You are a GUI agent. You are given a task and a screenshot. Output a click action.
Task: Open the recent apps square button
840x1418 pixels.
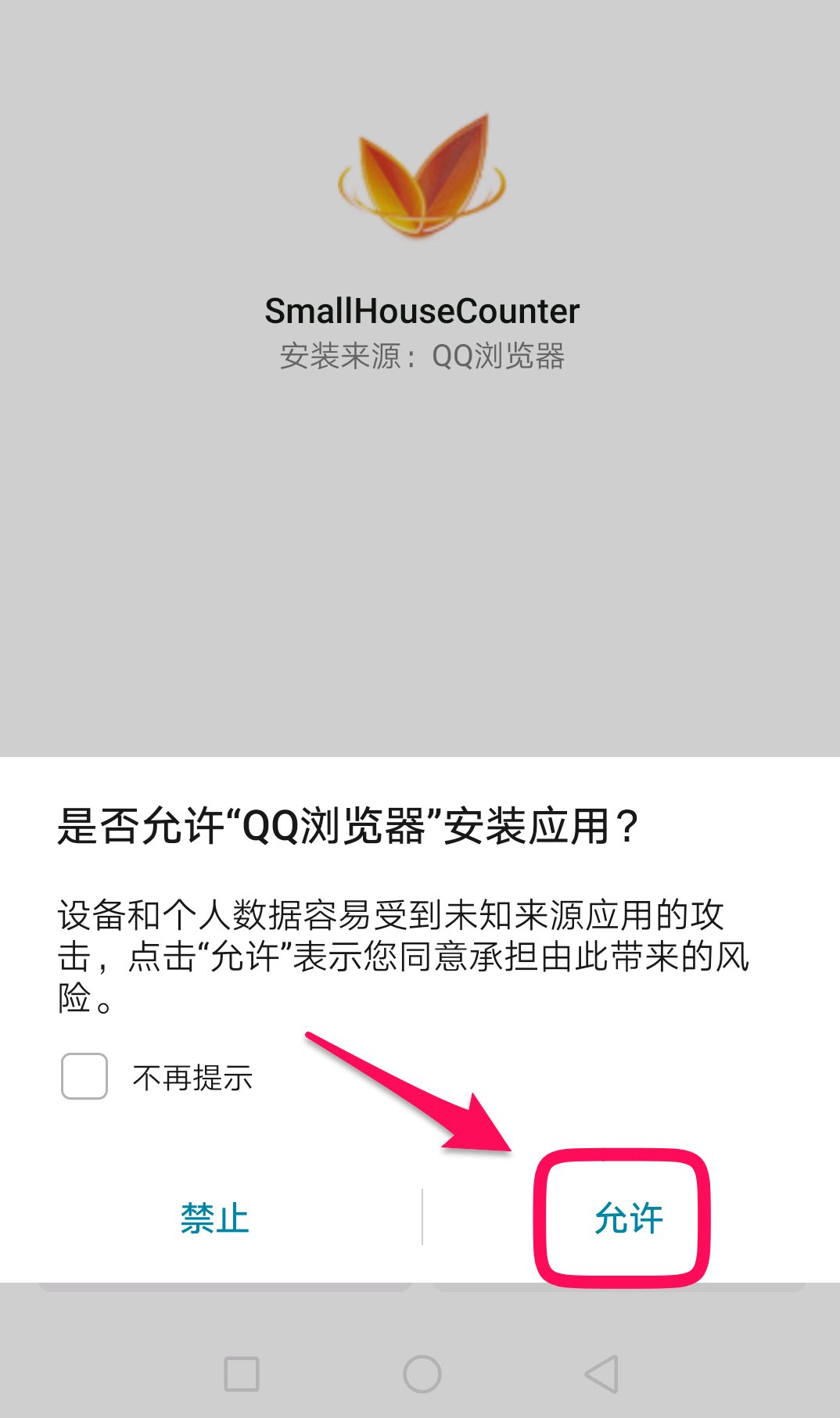(x=241, y=1373)
